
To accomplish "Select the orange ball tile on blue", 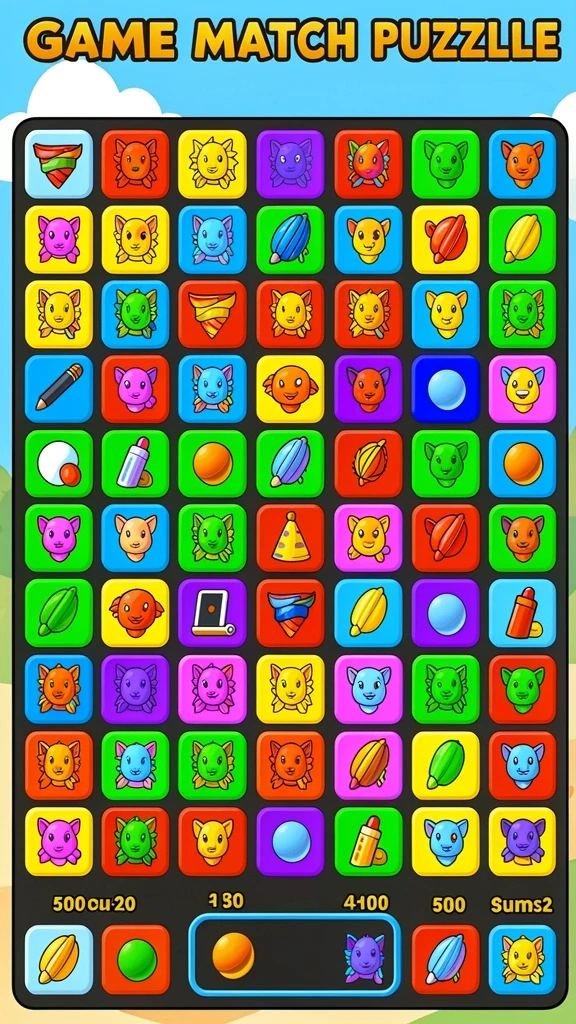I will pyautogui.click(x=522, y=463).
